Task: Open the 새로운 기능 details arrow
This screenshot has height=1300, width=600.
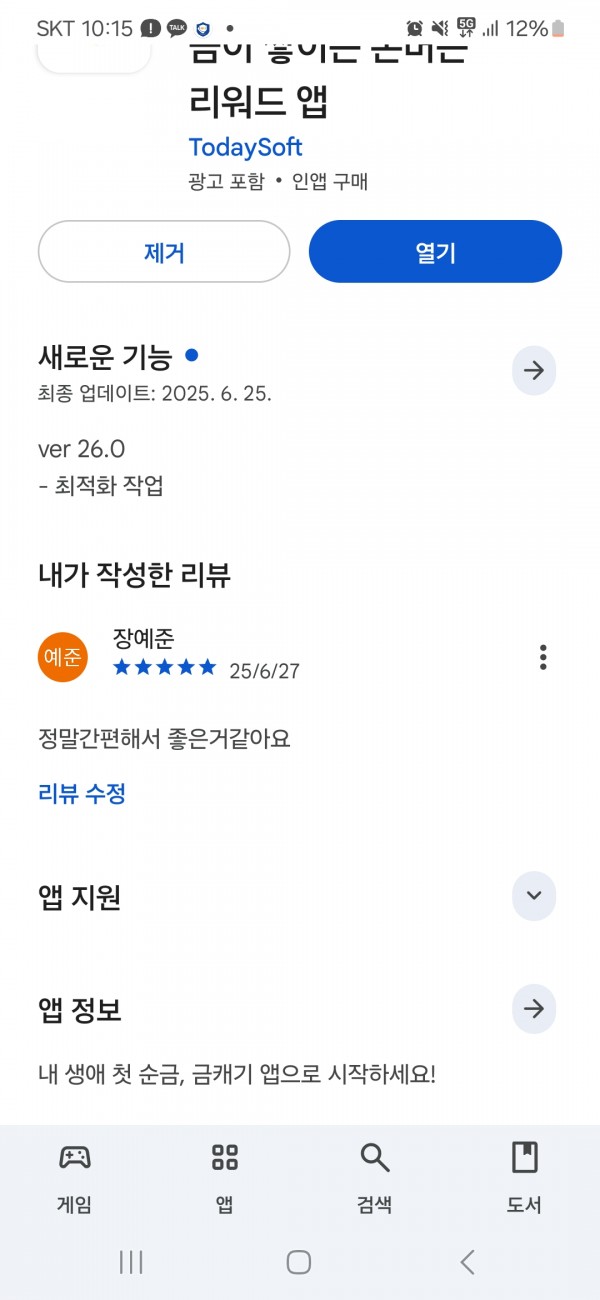Action: [534, 371]
